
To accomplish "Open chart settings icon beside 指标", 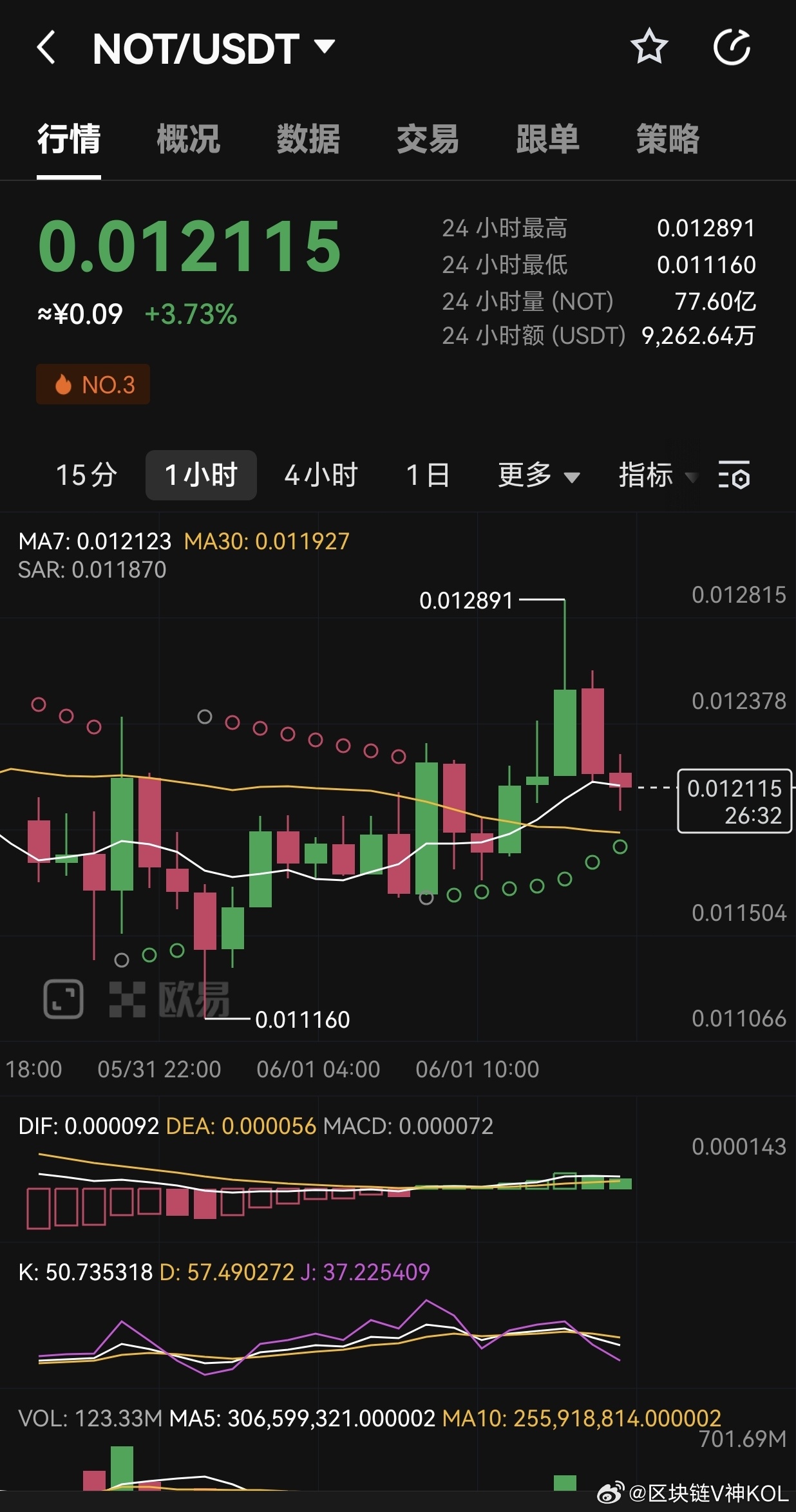I will [x=734, y=475].
